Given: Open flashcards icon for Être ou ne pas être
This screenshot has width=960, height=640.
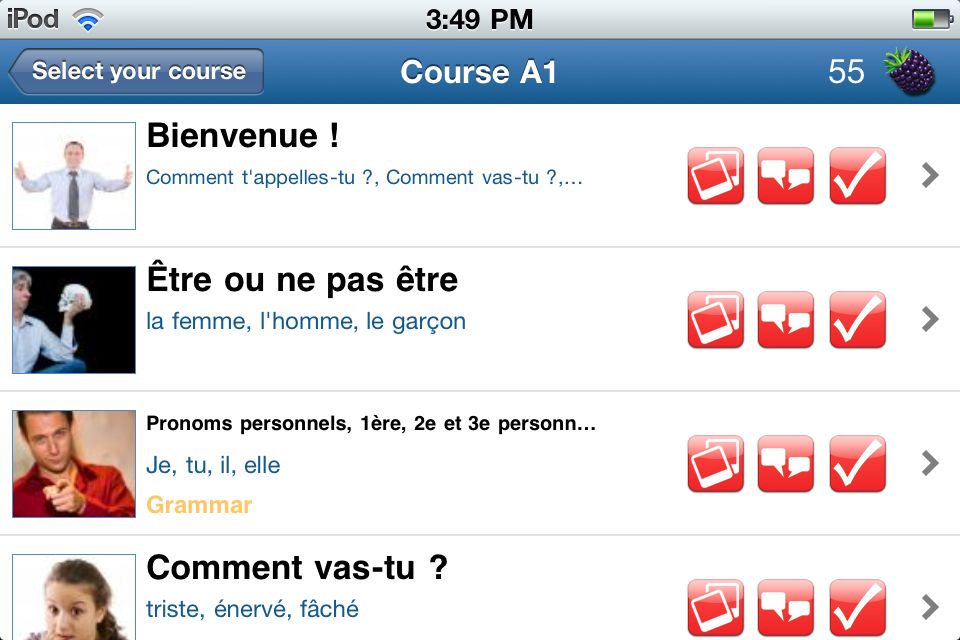Looking at the screenshot, I should [716, 320].
